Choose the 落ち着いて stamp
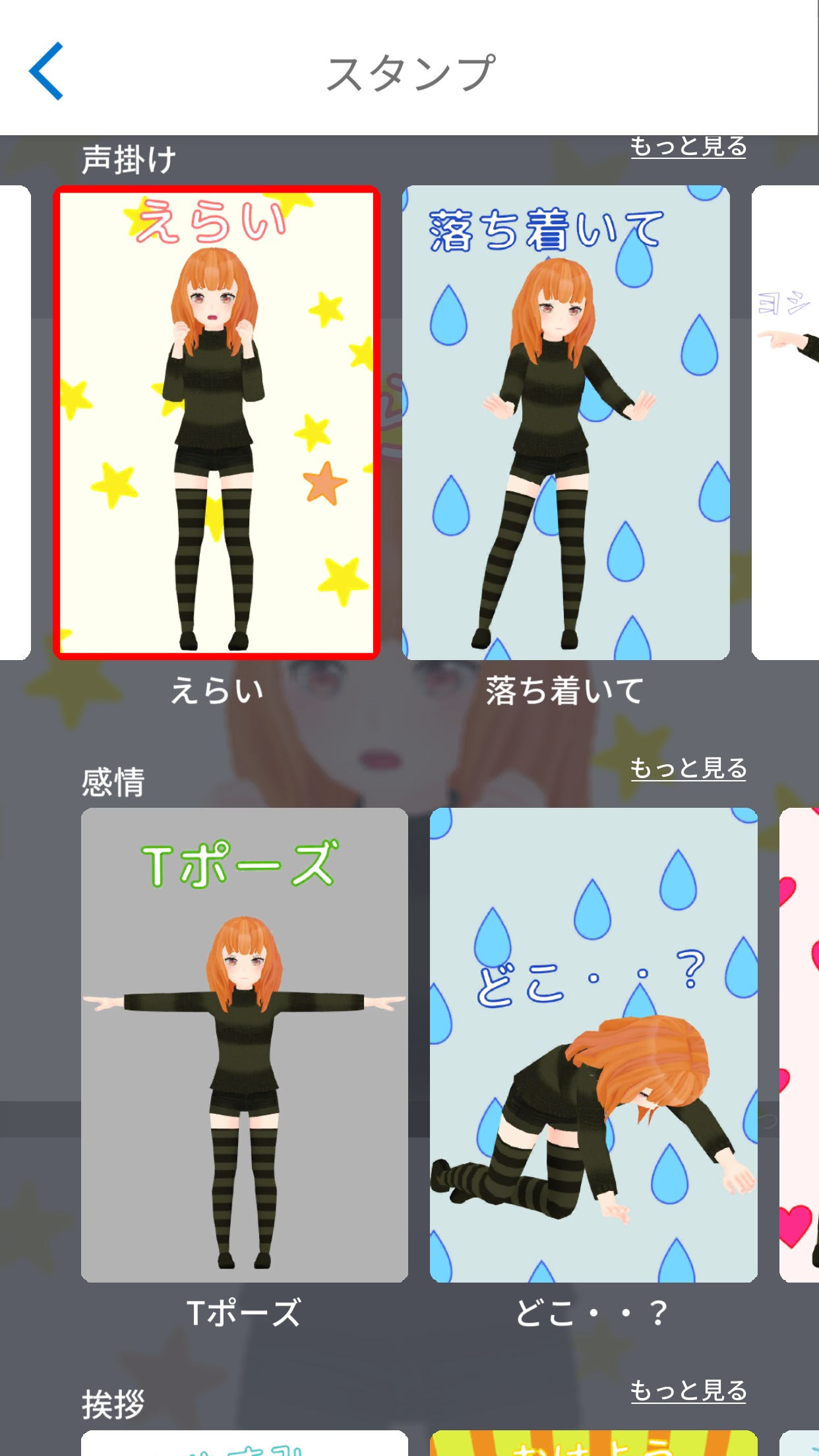The height and width of the screenshot is (1456, 819). click(566, 422)
